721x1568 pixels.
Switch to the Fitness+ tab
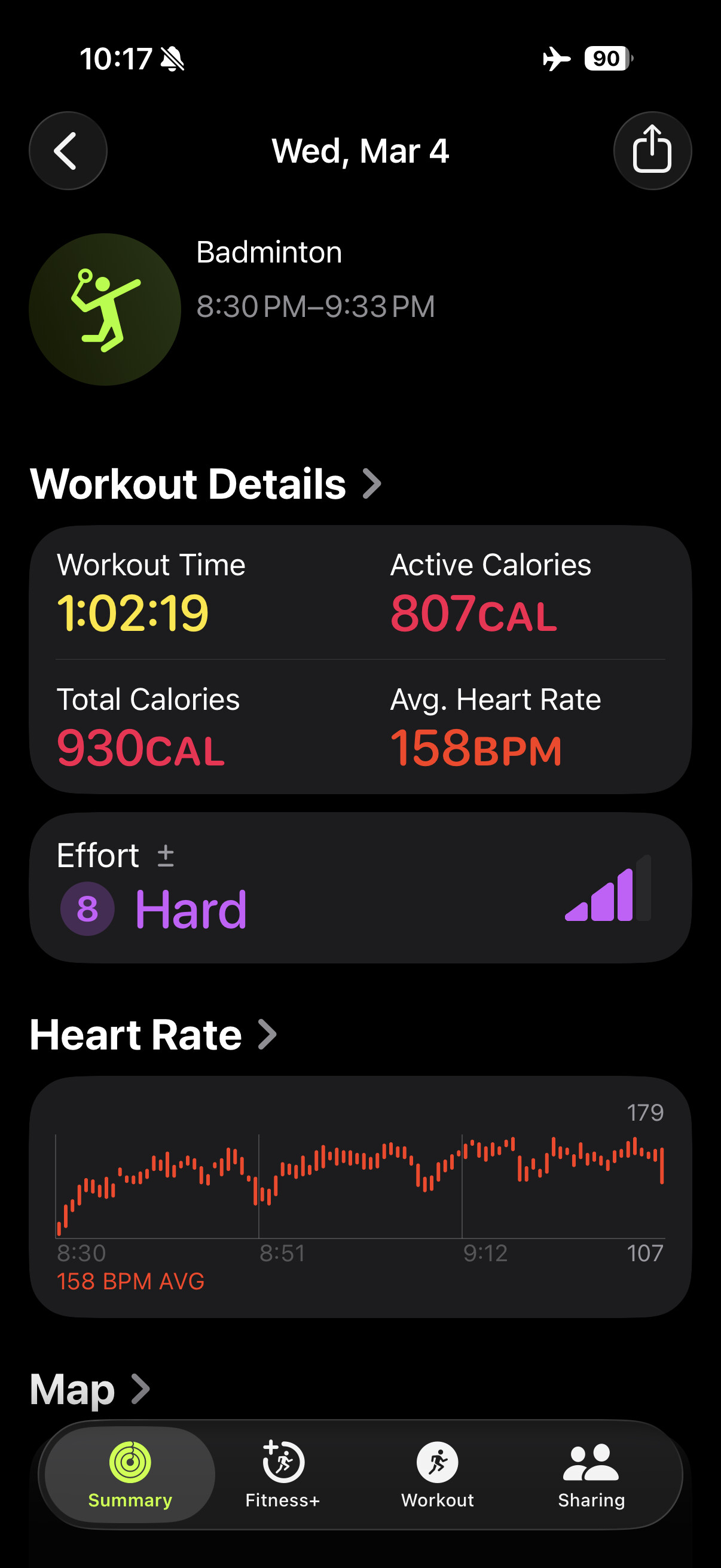click(282, 1474)
